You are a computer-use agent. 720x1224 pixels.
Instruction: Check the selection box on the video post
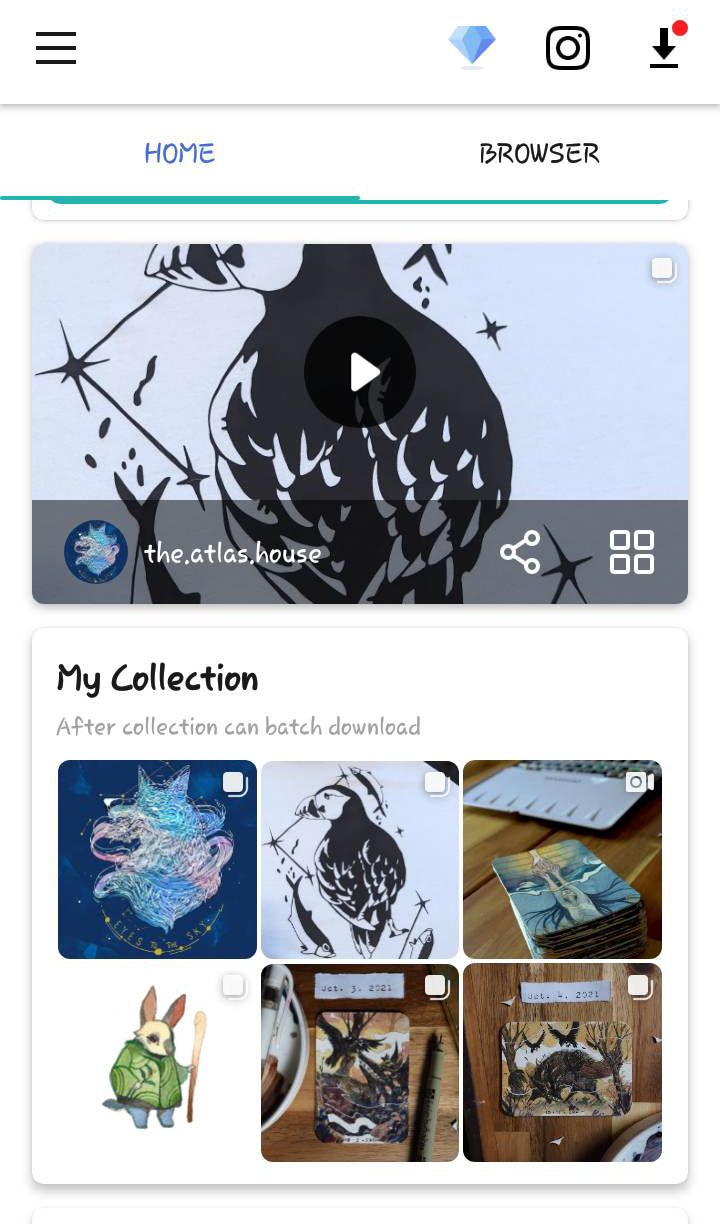tap(662, 268)
